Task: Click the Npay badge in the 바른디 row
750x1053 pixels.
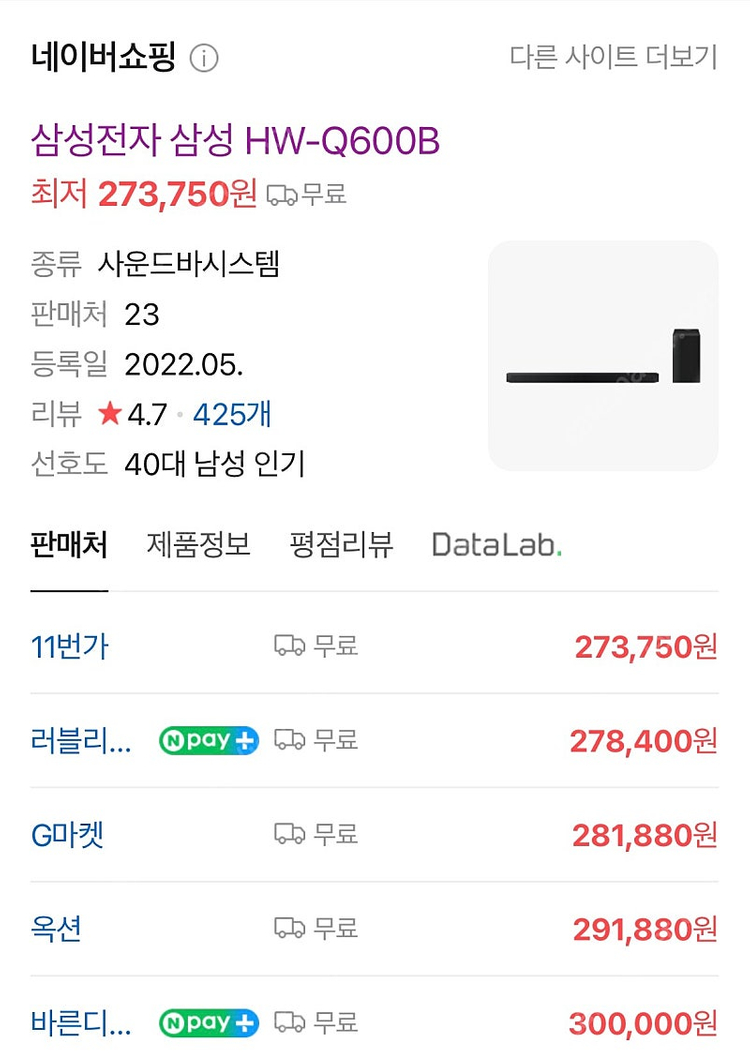Action: [x=208, y=1023]
